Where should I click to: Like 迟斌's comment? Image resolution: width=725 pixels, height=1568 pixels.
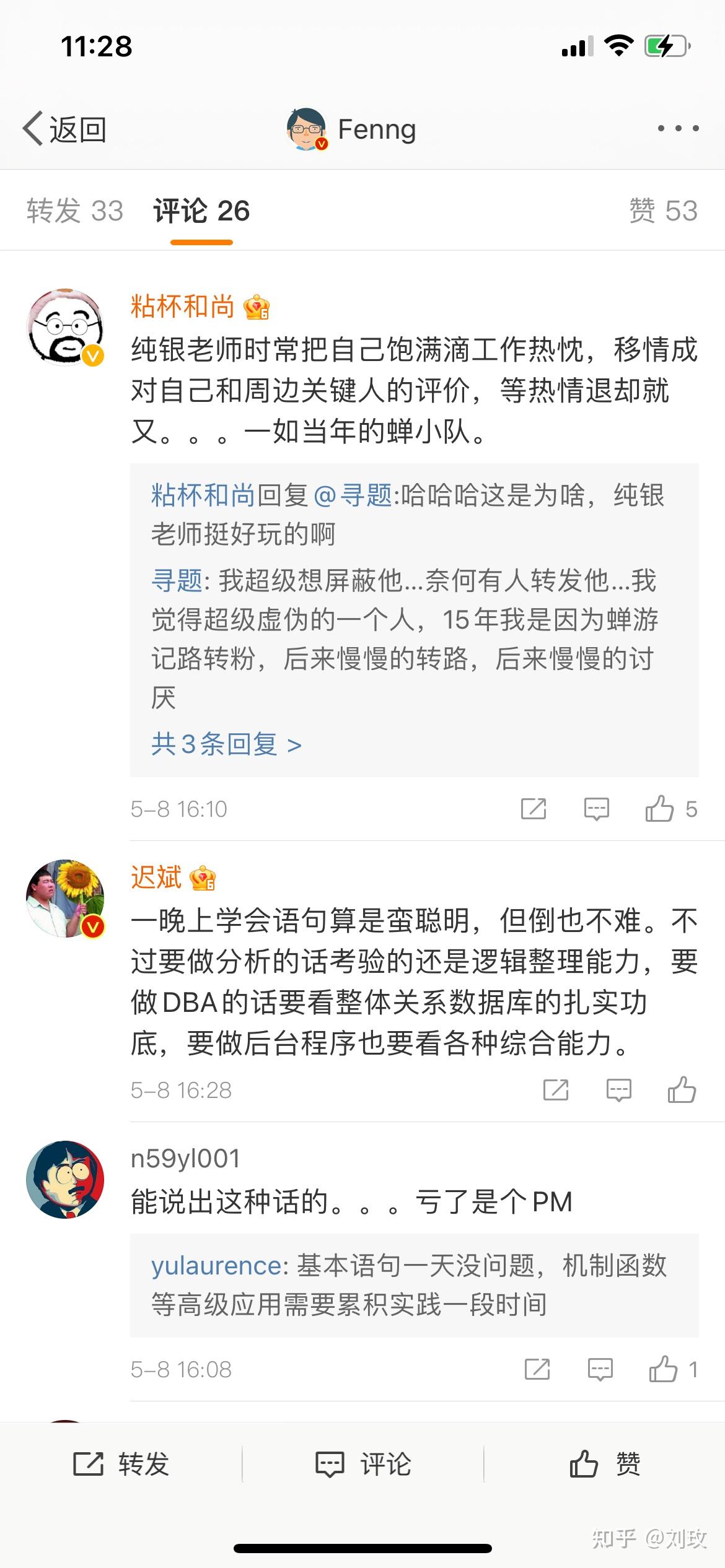click(682, 1090)
